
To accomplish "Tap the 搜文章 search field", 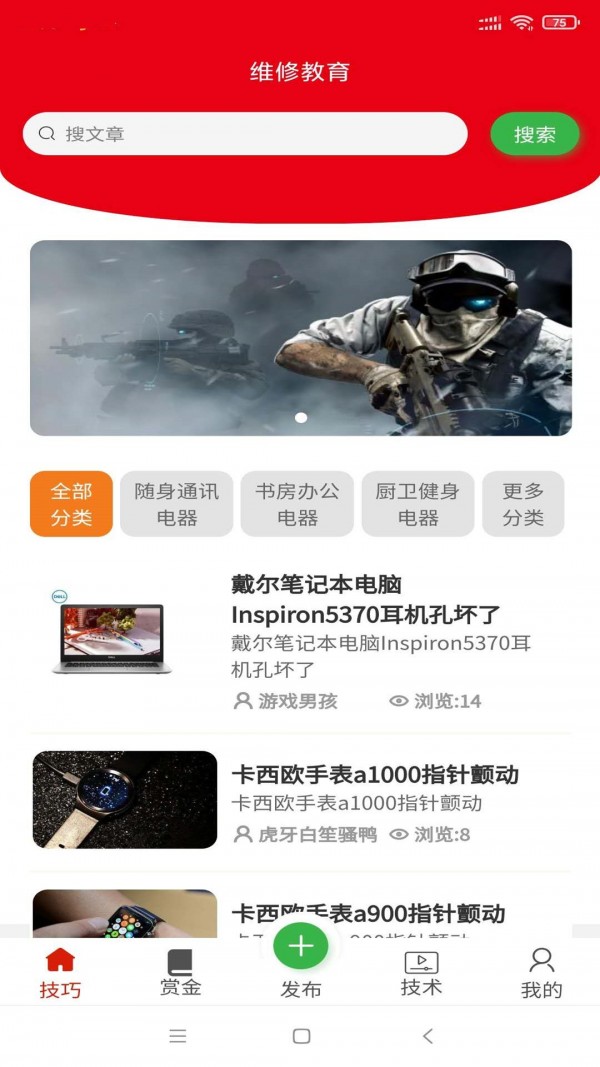I will [x=245, y=134].
